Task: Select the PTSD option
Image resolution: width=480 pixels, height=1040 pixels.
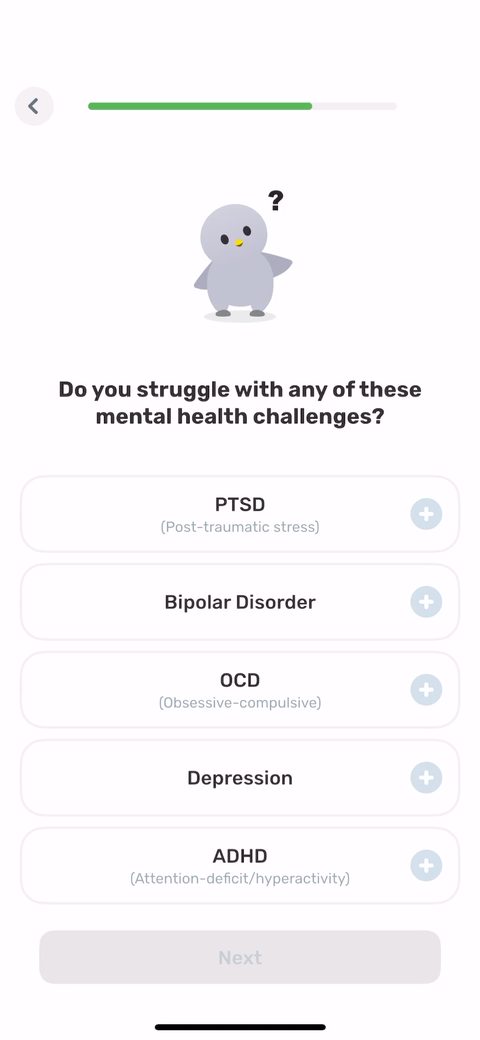Action: click(x=240, y=514)
